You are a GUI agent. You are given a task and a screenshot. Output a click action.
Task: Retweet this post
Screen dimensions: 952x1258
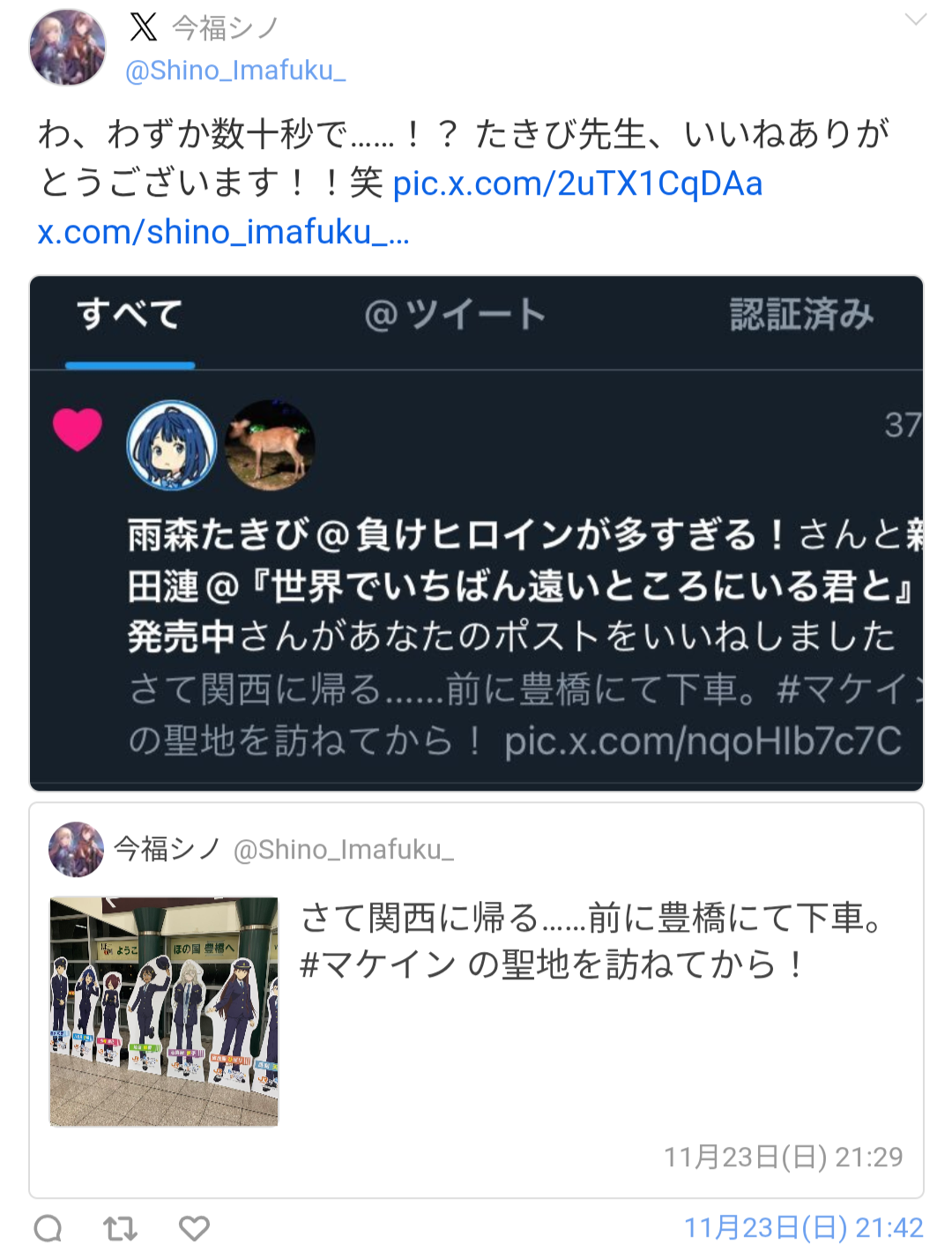pos(120,1227)
